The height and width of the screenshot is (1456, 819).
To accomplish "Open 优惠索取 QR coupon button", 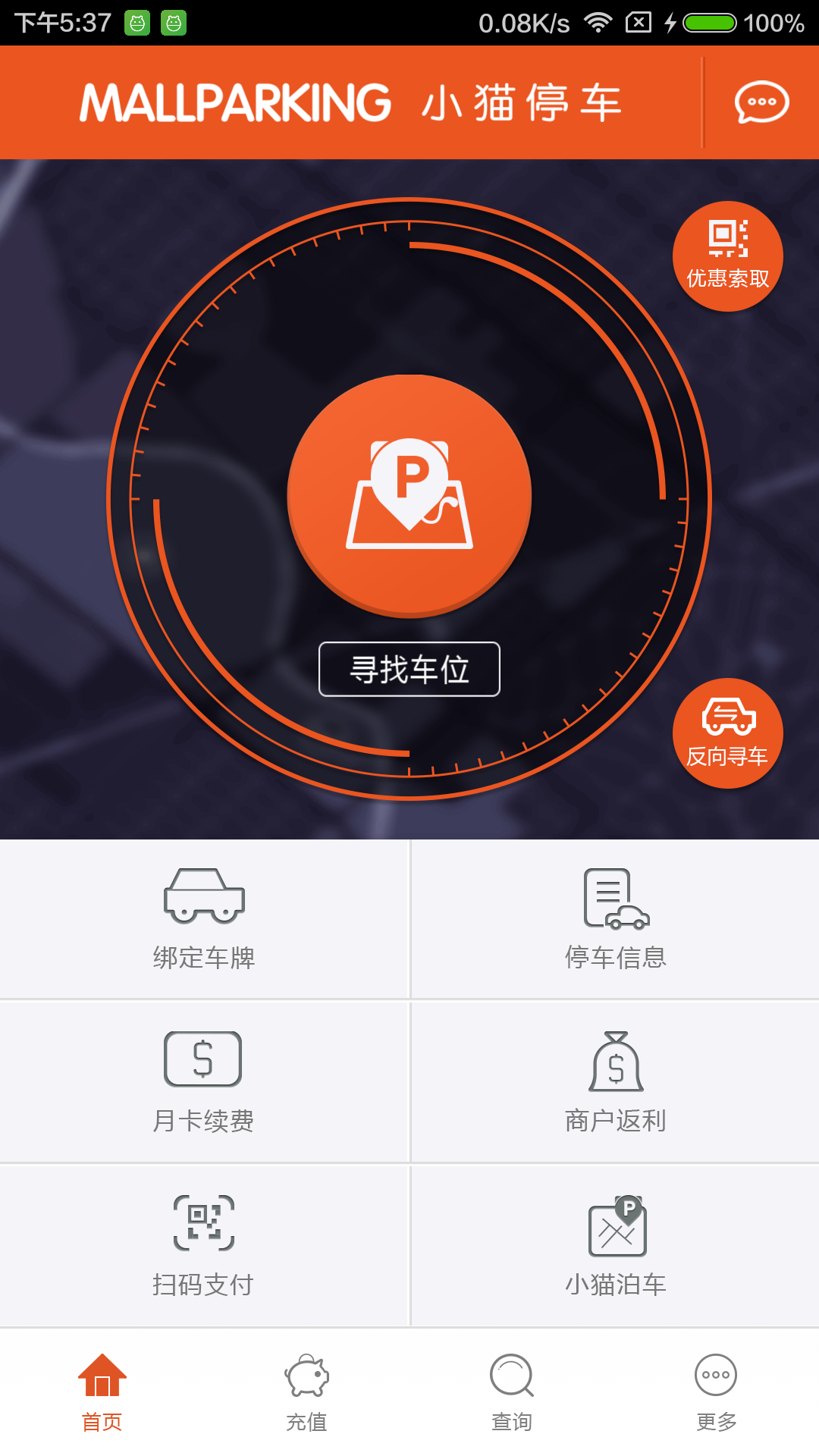I will coord(727,256).
